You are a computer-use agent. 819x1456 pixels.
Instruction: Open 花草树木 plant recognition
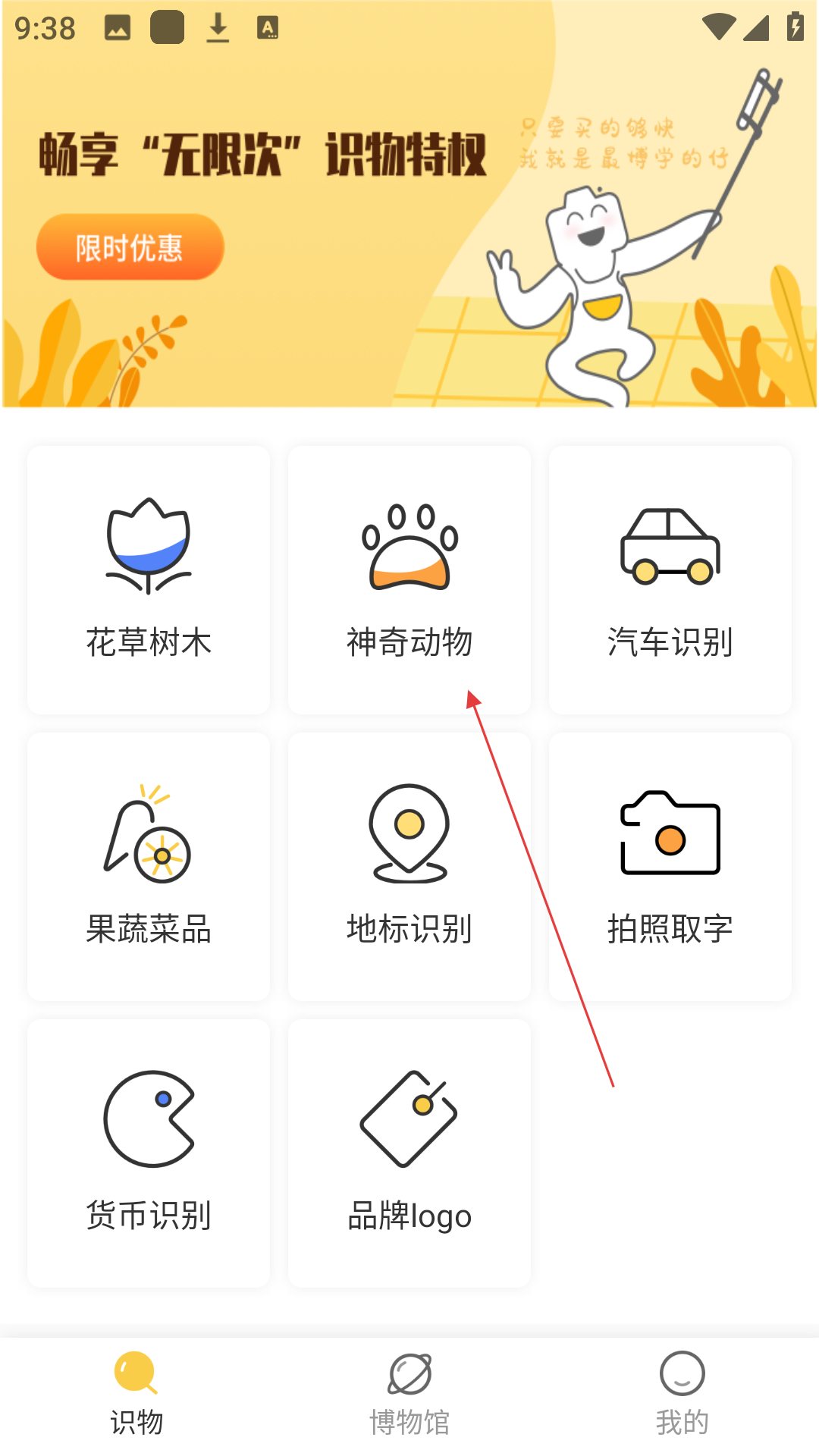(149, 579)
